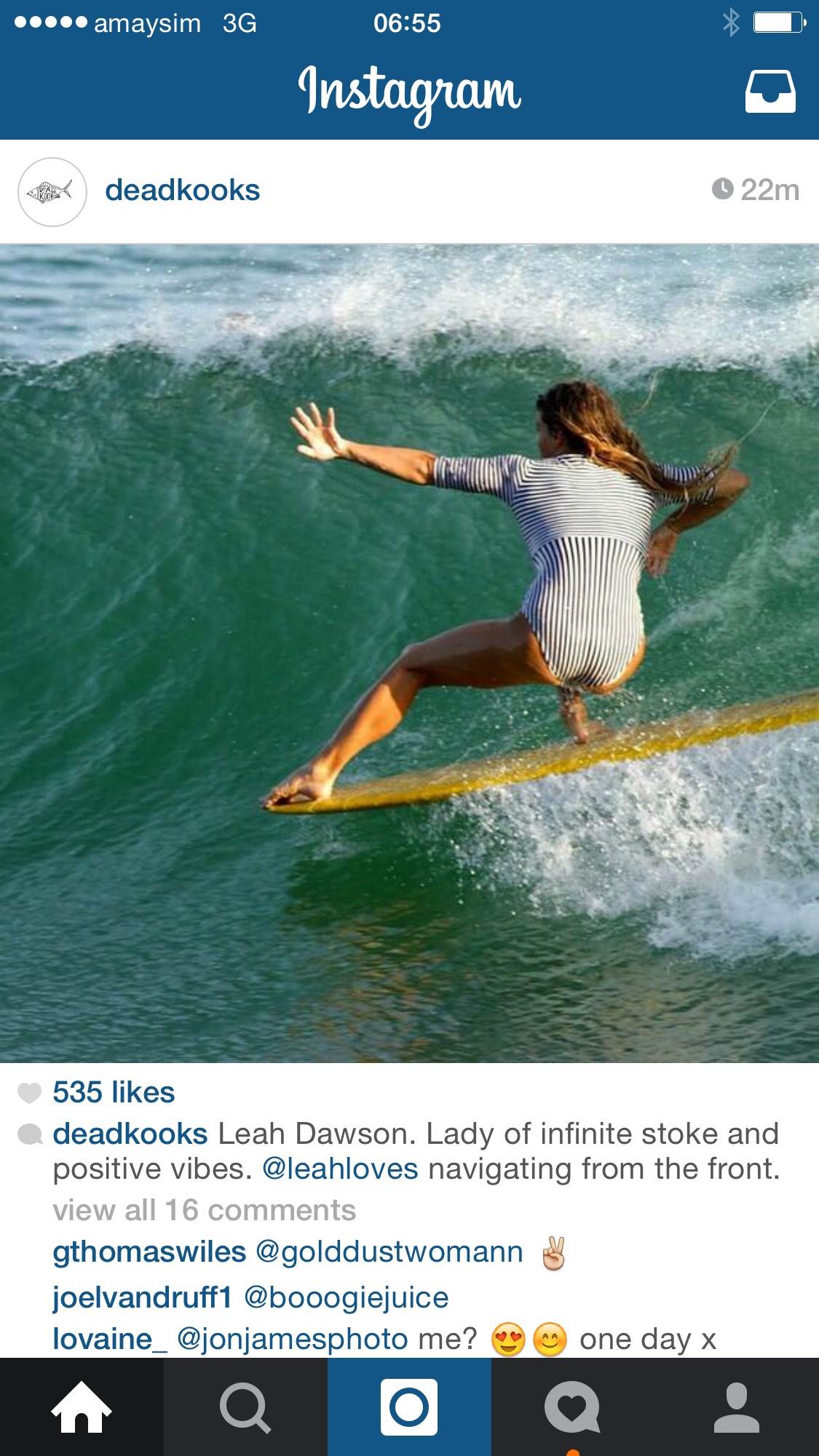Open the direct inbox tray icon

coord(769,91)
